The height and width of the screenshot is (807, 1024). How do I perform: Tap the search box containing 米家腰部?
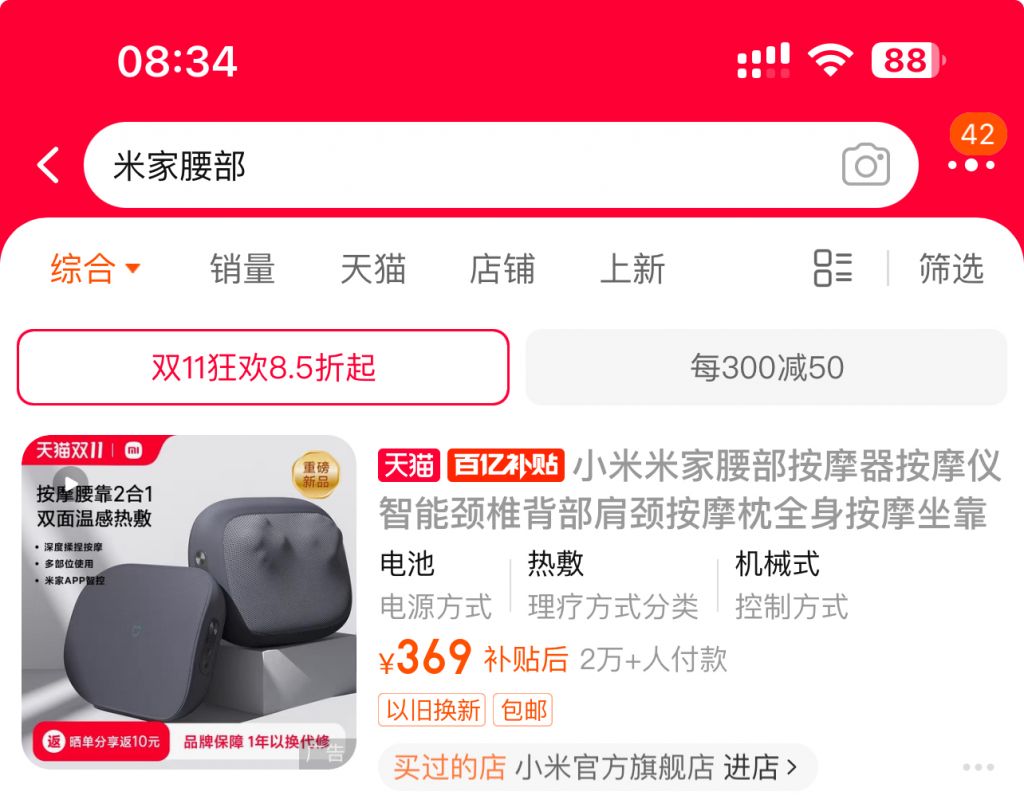click(x=450, y=166)
